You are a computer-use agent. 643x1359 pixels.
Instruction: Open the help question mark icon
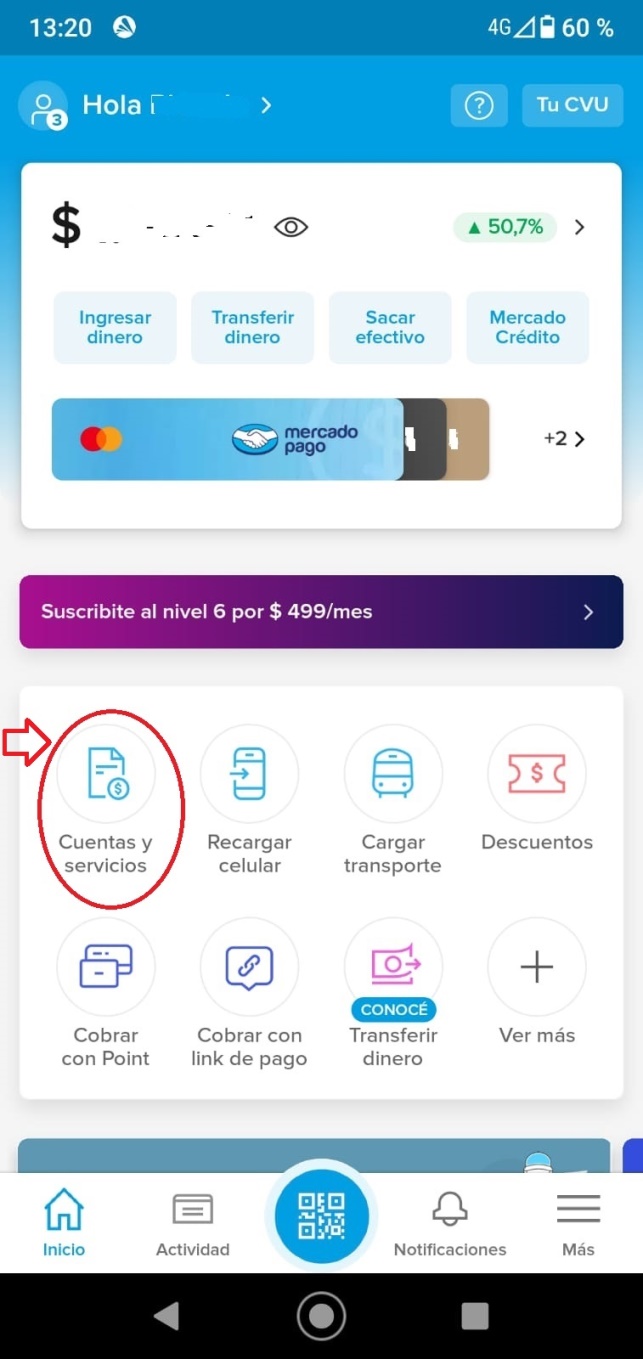pyautogui.click(x=479, y=106)
